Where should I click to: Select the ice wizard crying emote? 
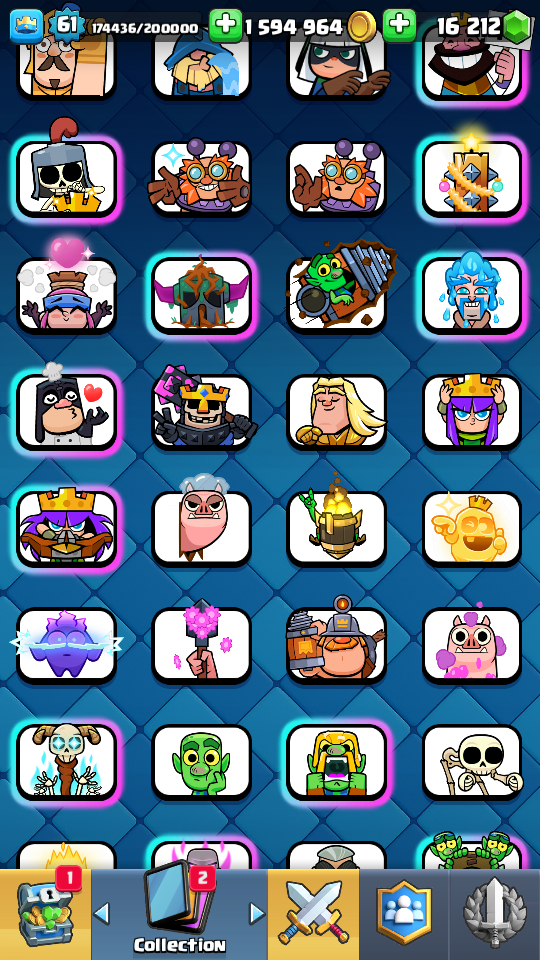[471, 295]
